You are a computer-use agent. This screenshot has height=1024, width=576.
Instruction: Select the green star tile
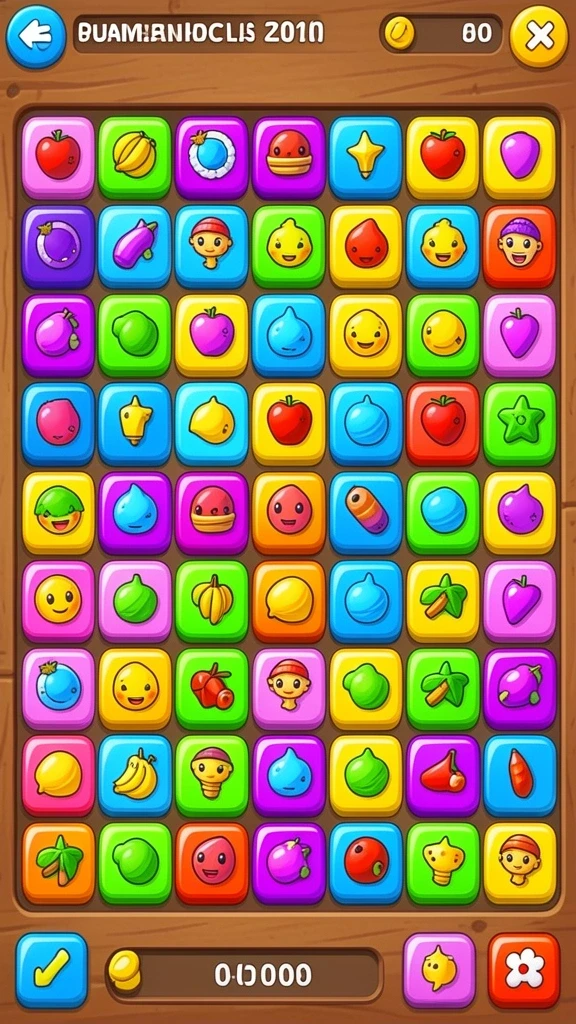pos(519,424)
